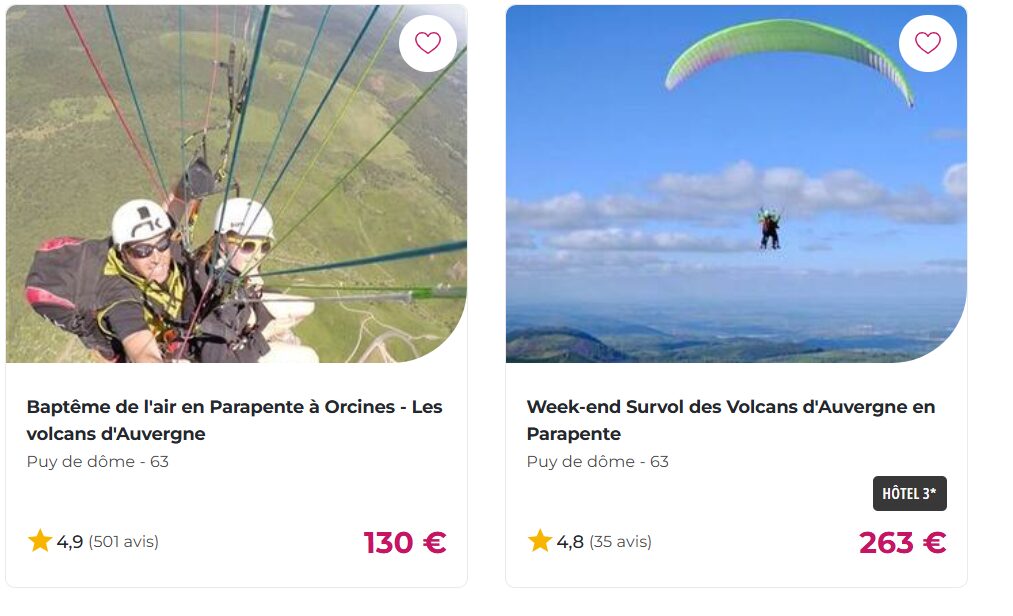Open Week-end Survol des Volcans d'Auvergne offer
Image resolution: width=1013 pixels, height=616 pixels.
(x=730, y=420)
